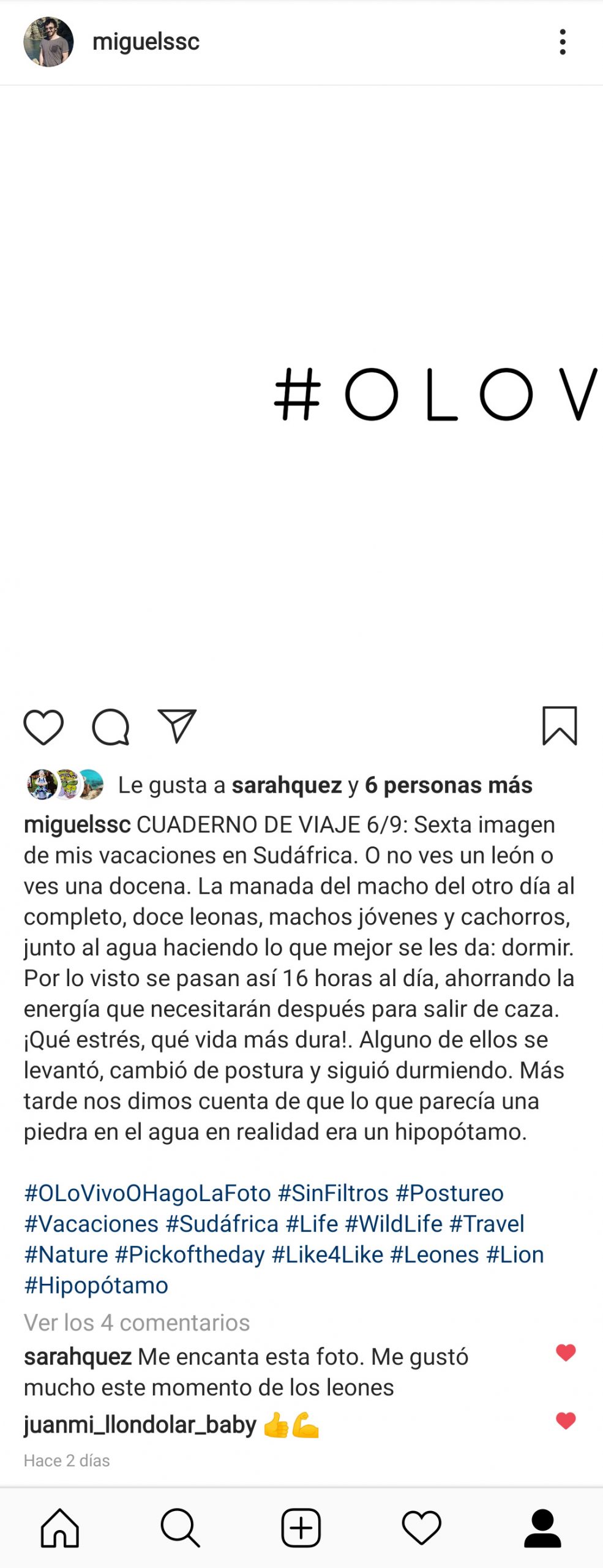Like sarahquez's comment
This screenshot has height=1568, width=603.
point(566,1352)
